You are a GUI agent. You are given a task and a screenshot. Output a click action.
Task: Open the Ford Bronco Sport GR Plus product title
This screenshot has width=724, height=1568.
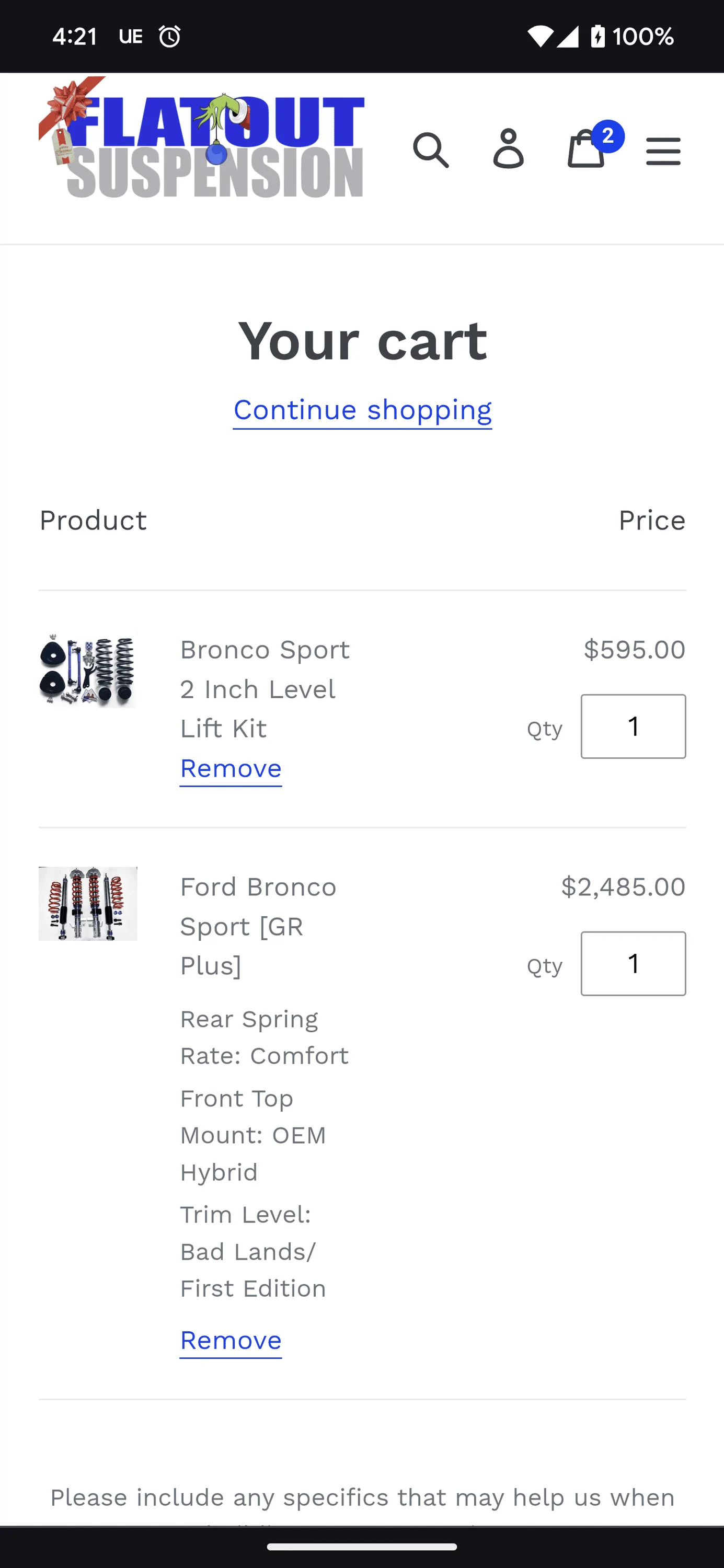pyautogui.click(x=258, y=926)
